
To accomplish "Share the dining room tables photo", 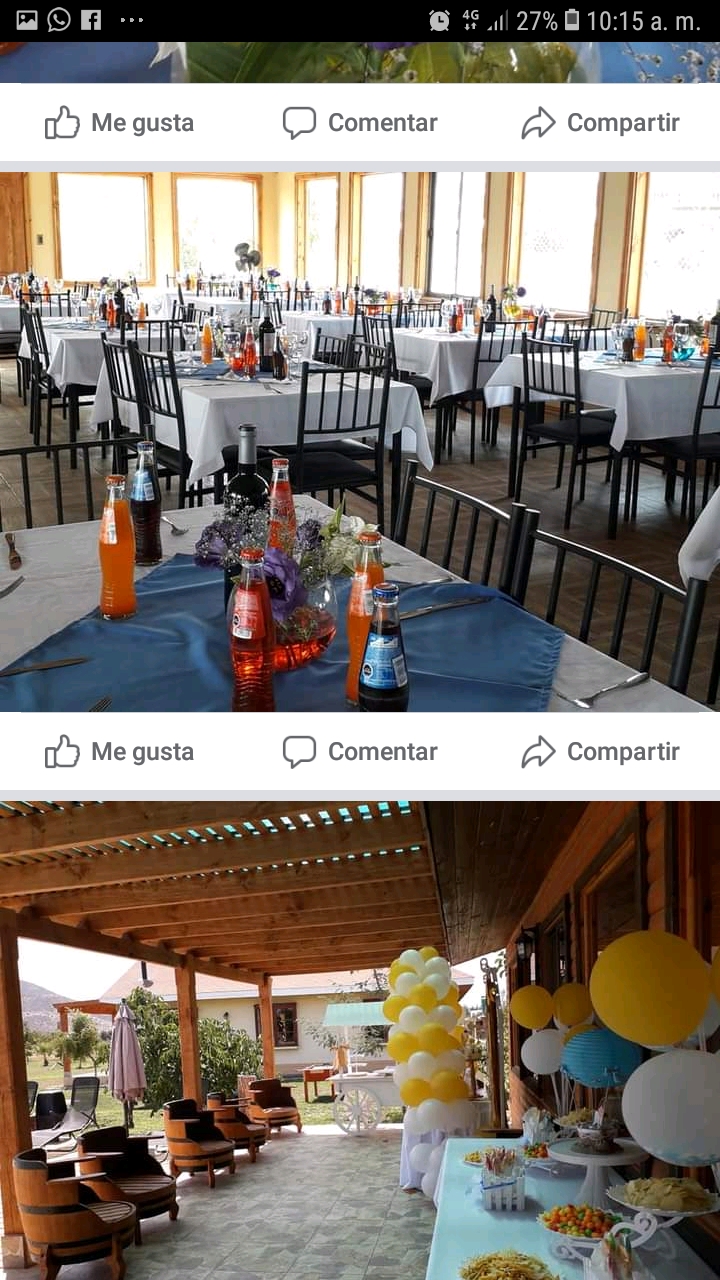I will tap(600, 752).
